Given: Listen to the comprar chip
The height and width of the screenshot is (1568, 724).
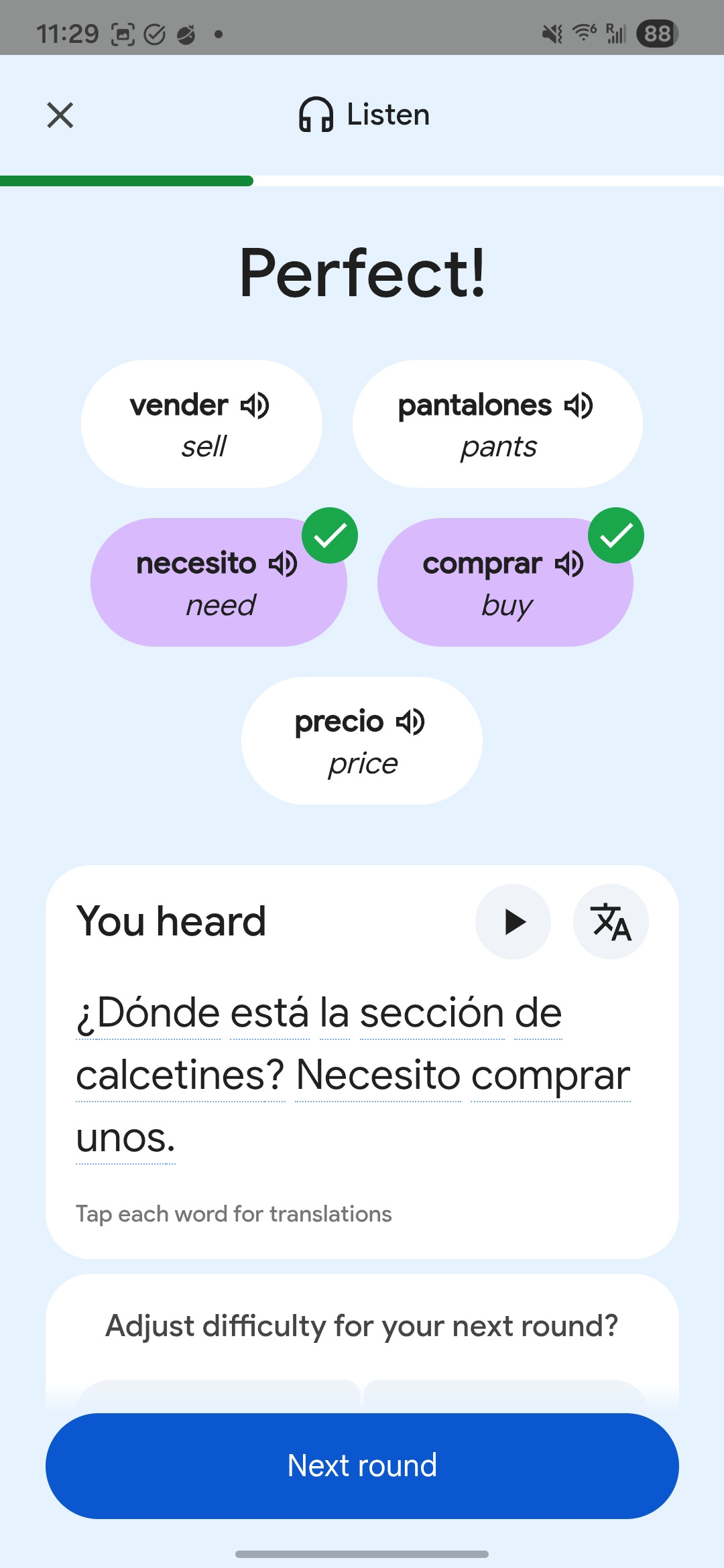Looking at the screenshot, I should [570, 564].
